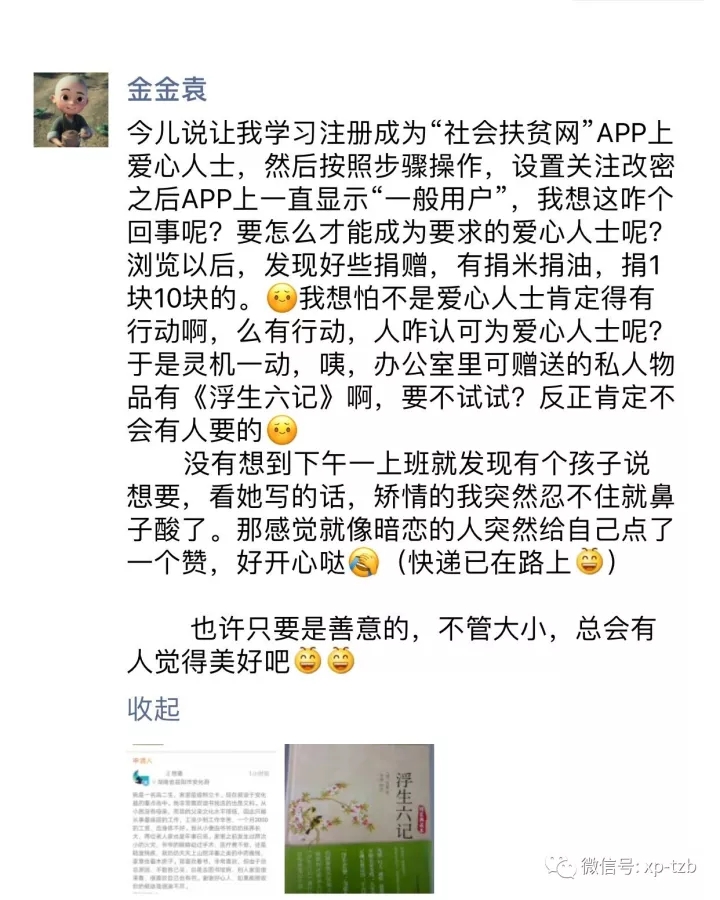The height and width of the screenshot is (900, 720).
Task: Collapse the post with 收起
Action: click(154, 709)
